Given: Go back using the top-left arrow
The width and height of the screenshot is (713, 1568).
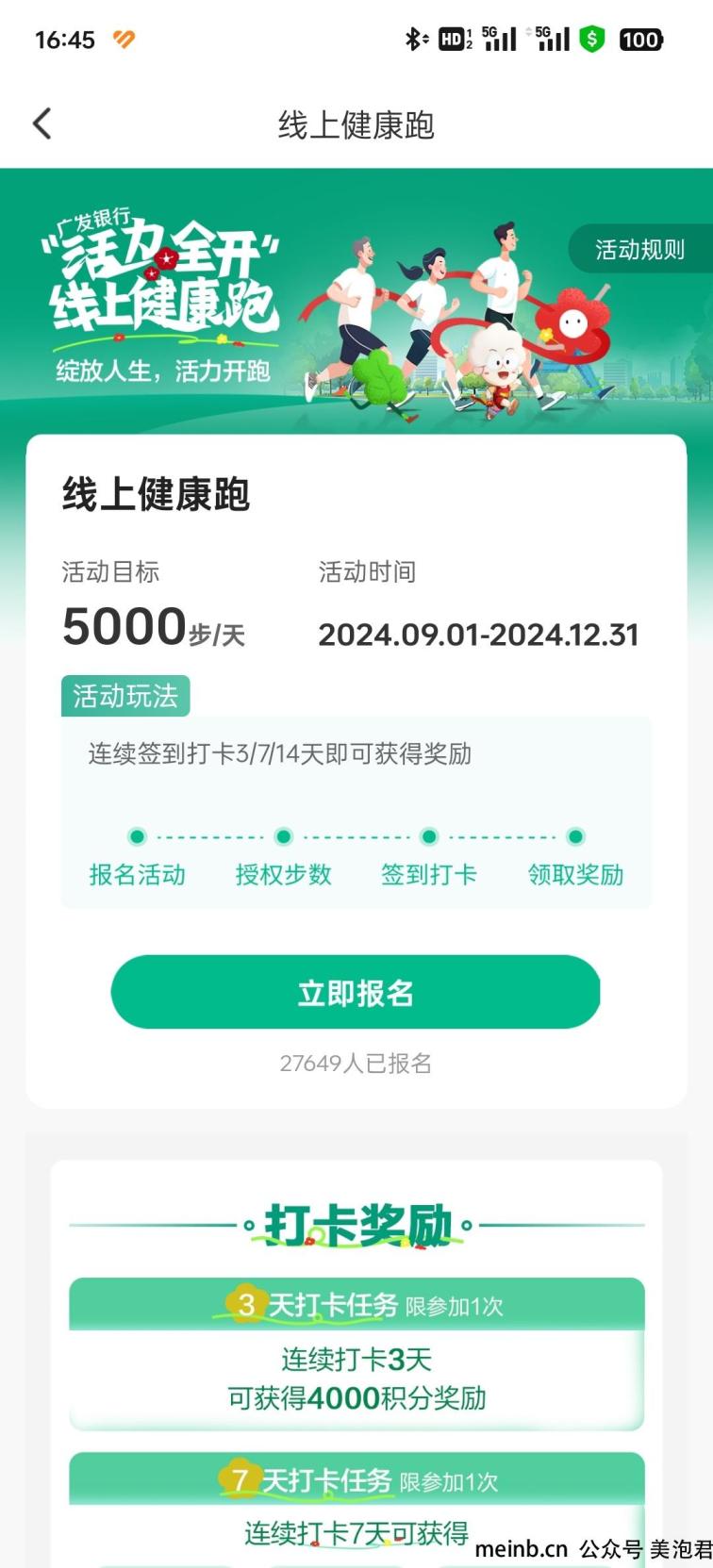Looking at the screenshot, I should [x=42, y=124].
